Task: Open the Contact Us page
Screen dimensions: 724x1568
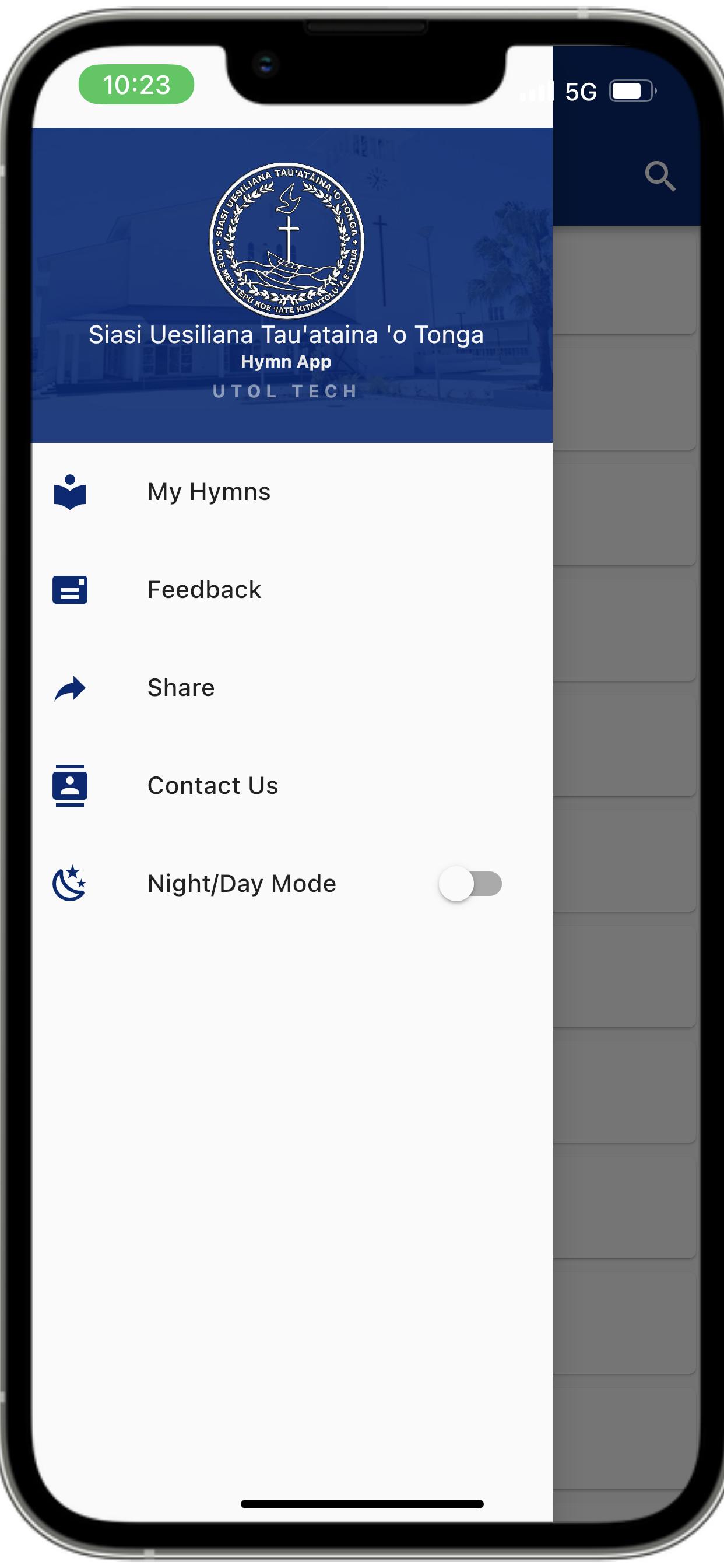Action: point(292,786)
